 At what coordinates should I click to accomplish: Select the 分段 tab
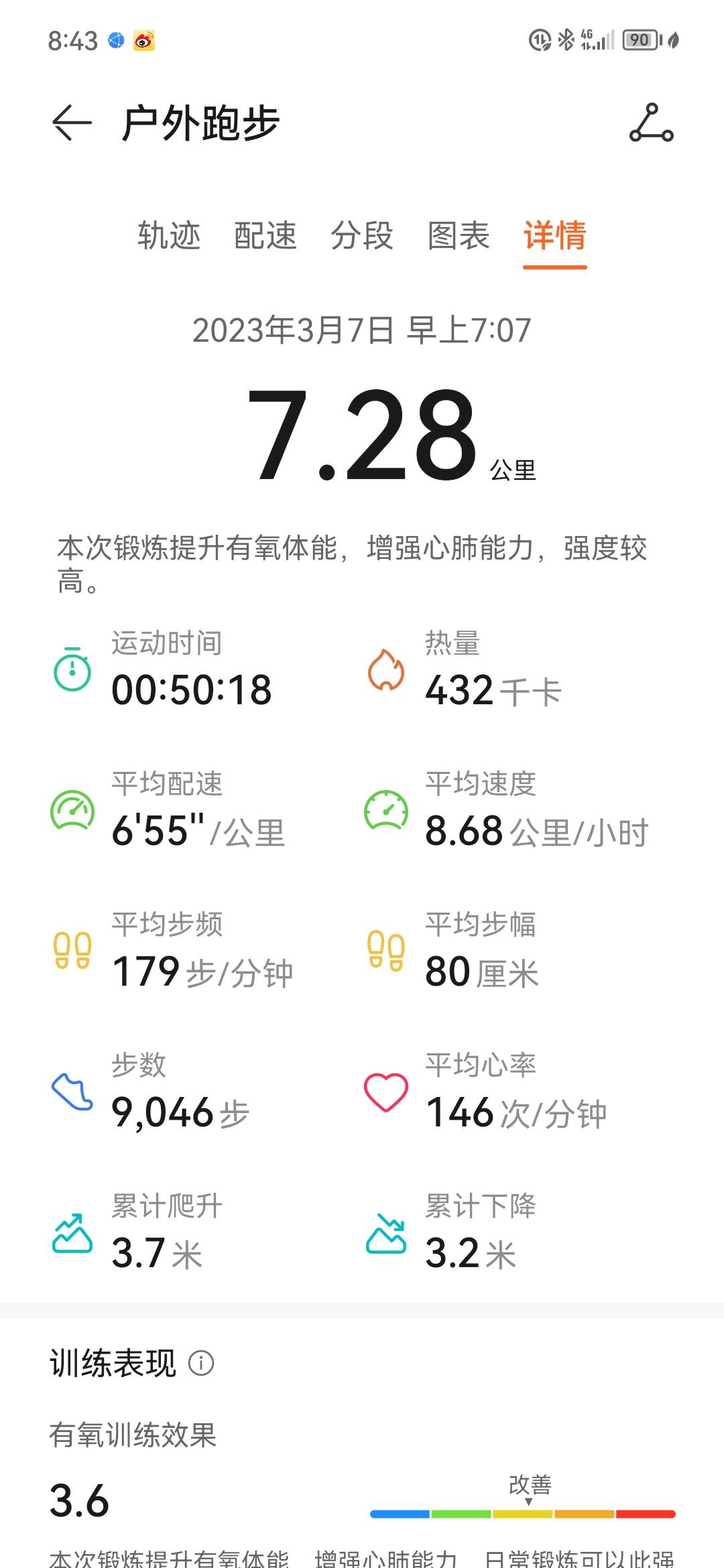tap(361, 236)
